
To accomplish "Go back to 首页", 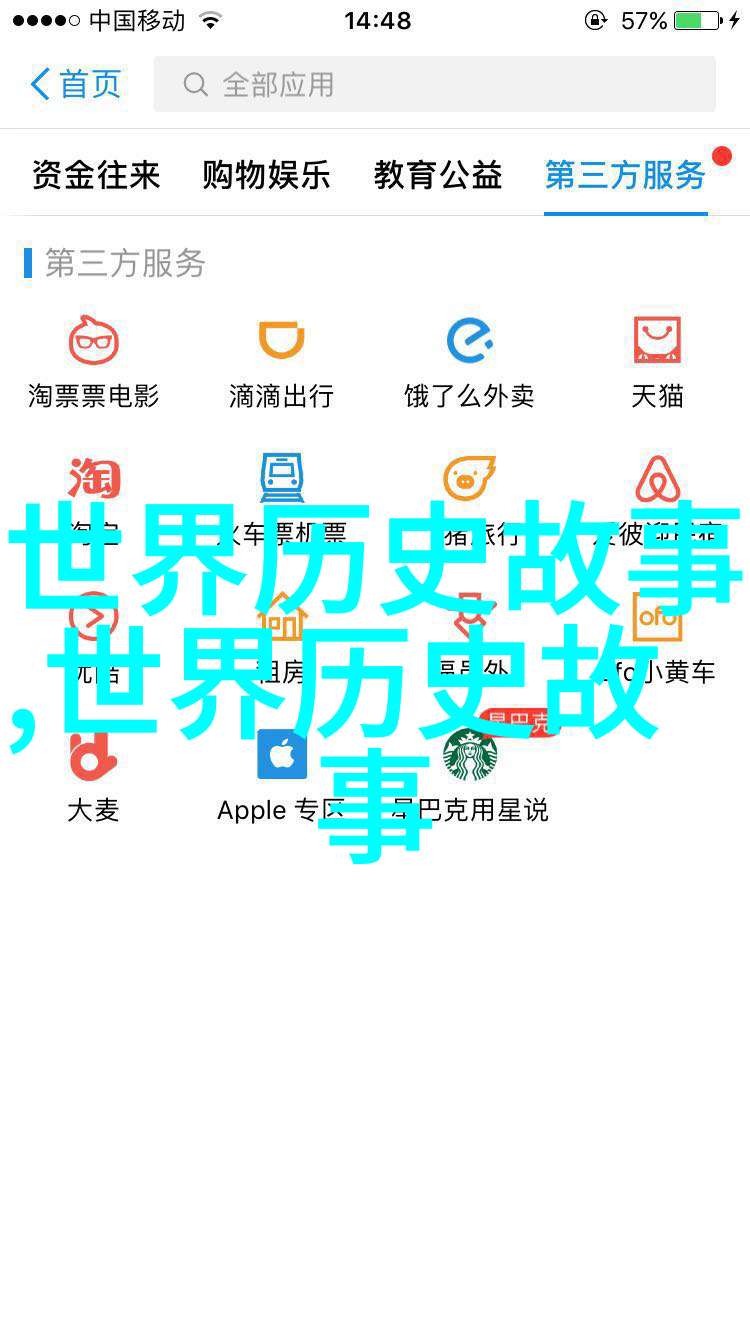I will click(76, 84).
